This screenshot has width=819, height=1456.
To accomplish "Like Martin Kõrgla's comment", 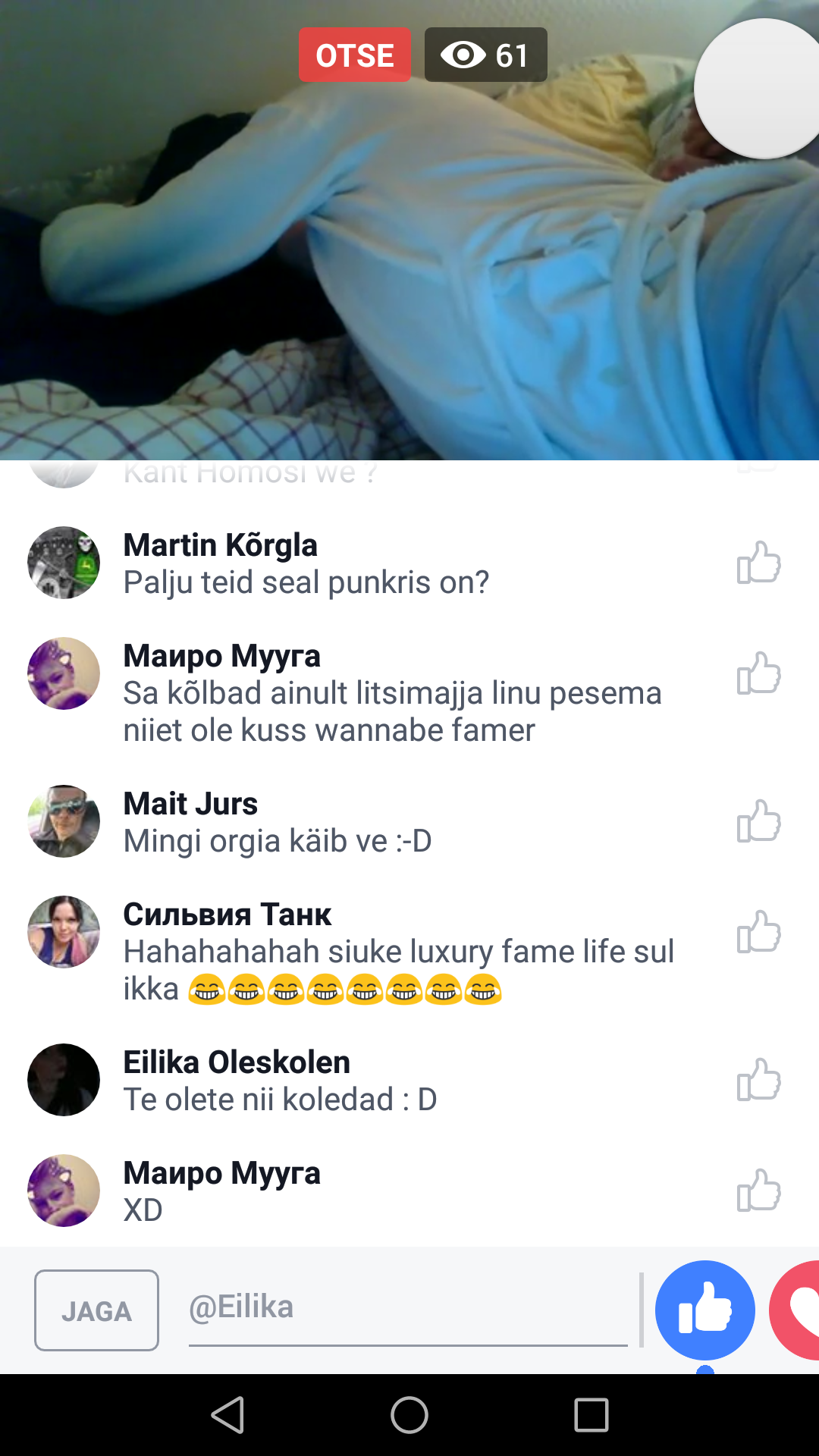I will (758, 563).
